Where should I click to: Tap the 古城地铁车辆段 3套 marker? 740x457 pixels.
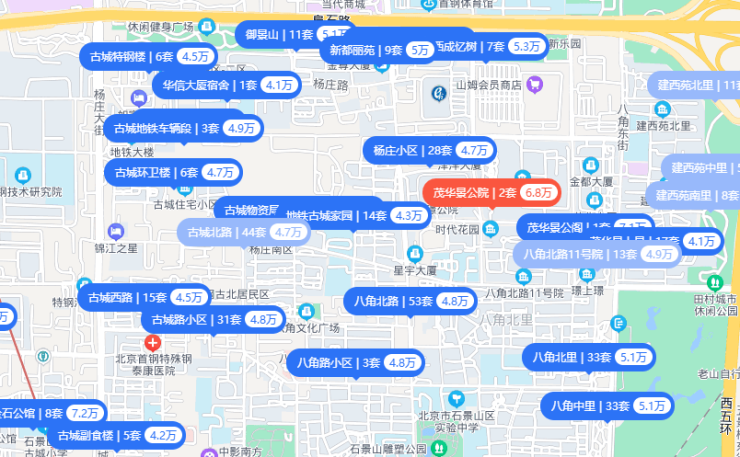tap(184, 127)
